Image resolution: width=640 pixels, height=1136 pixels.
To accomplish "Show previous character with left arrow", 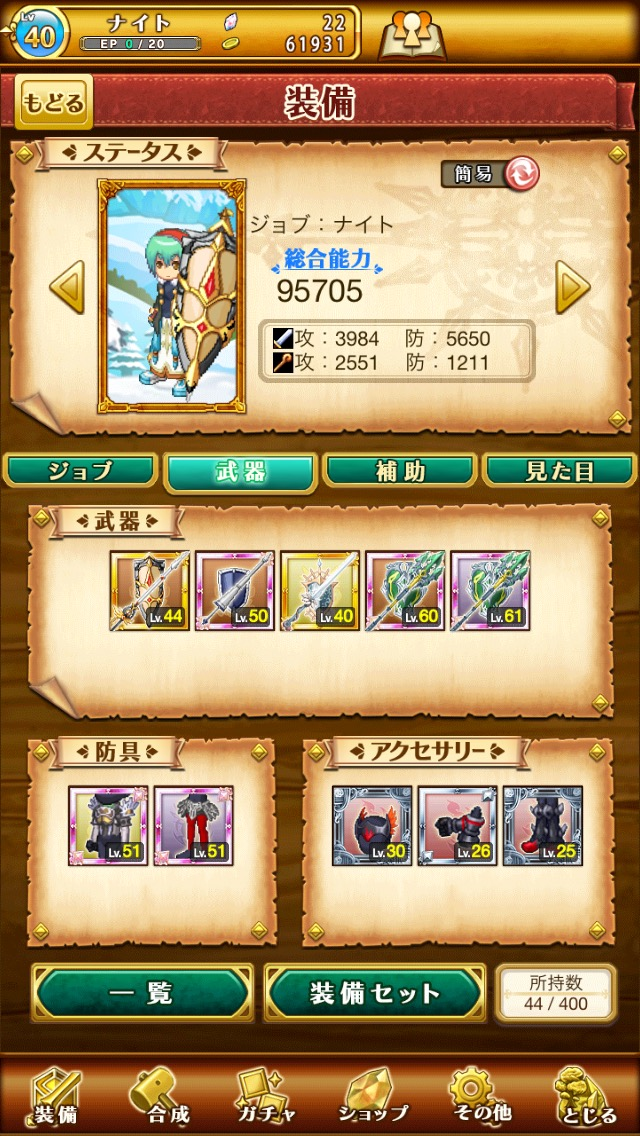I will tap(67, 287).
